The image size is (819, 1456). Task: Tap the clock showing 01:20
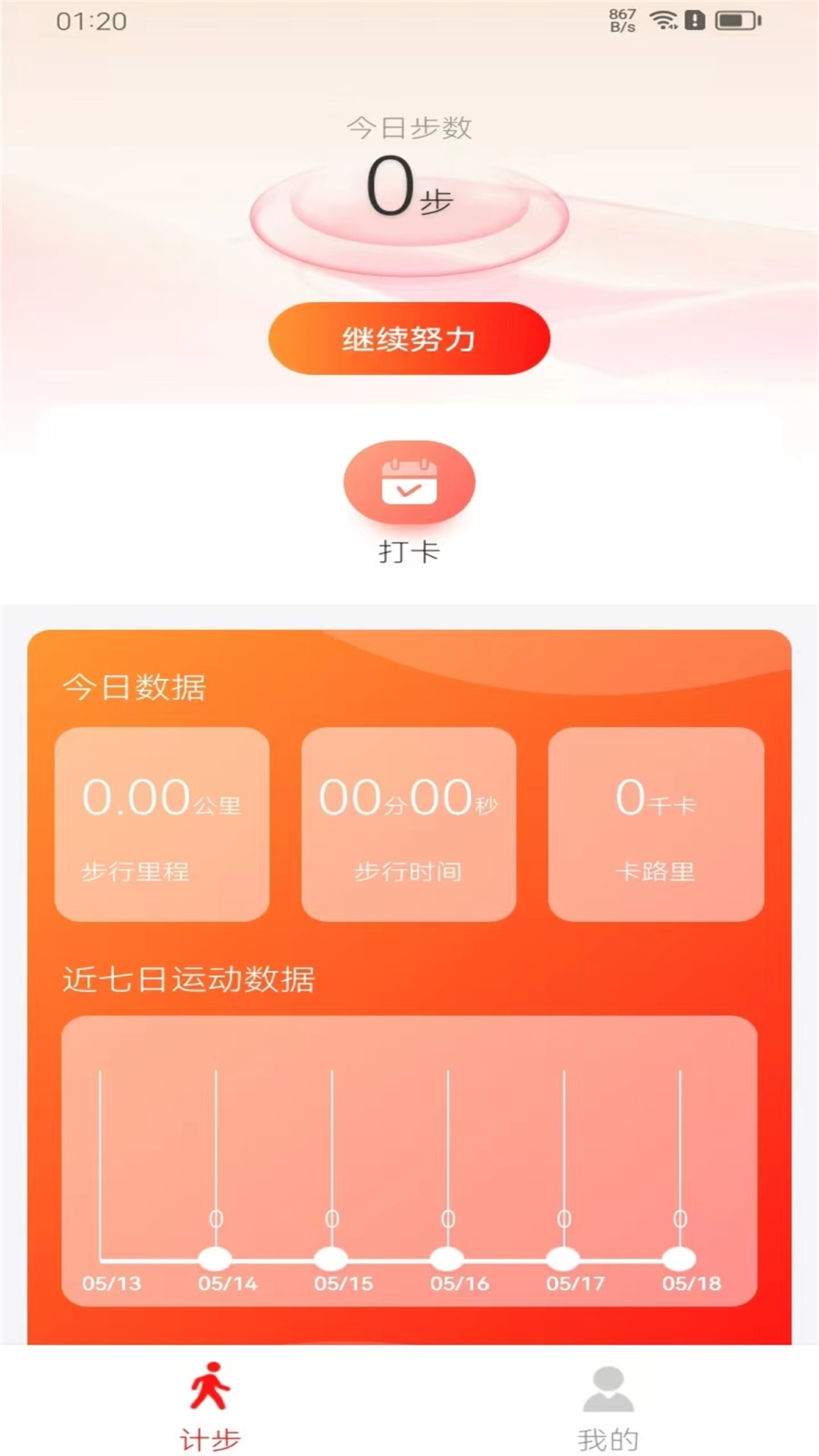pos(87,21)
